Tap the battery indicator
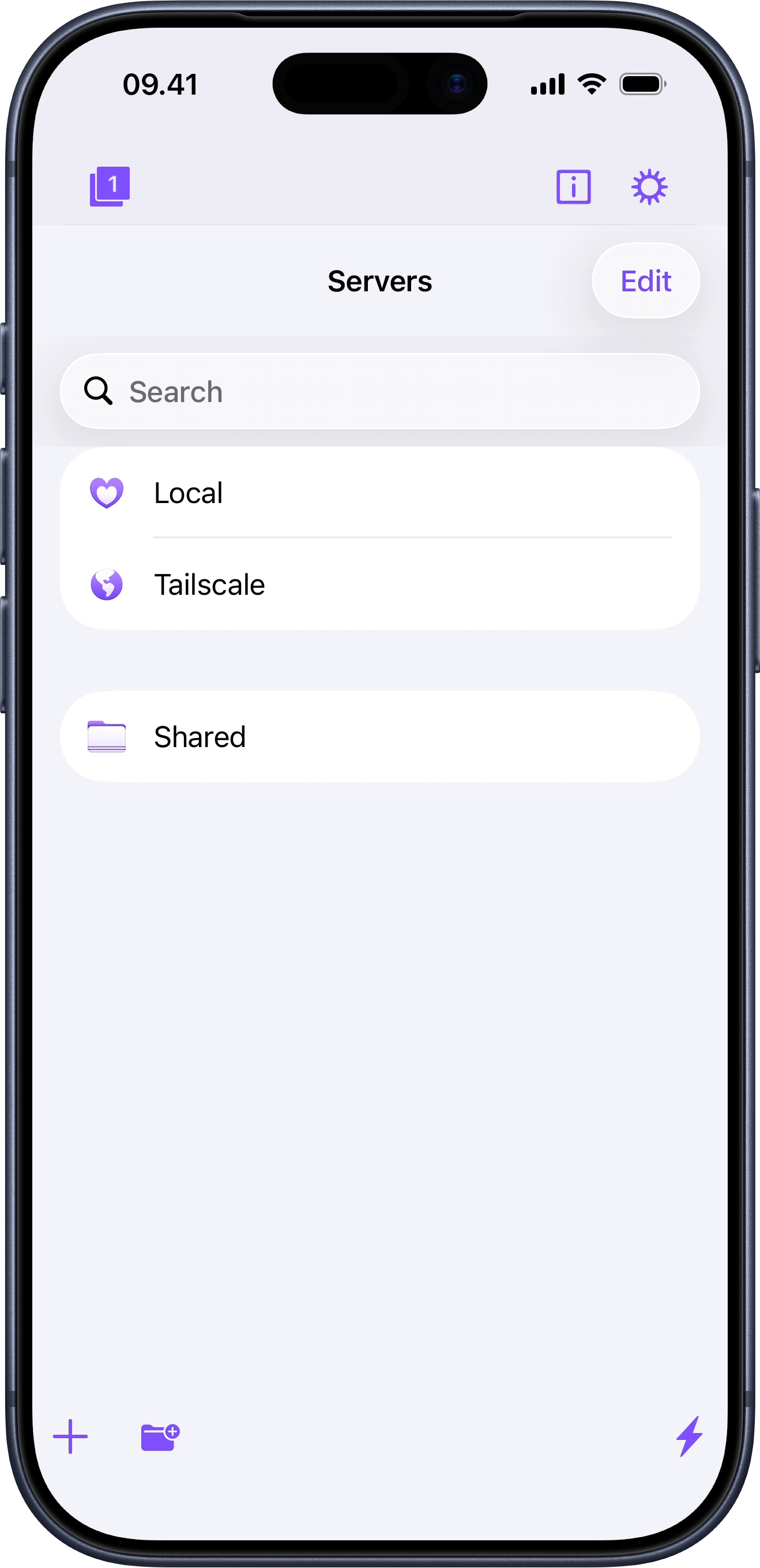The image size is (760, 1568). pos(642,85)
